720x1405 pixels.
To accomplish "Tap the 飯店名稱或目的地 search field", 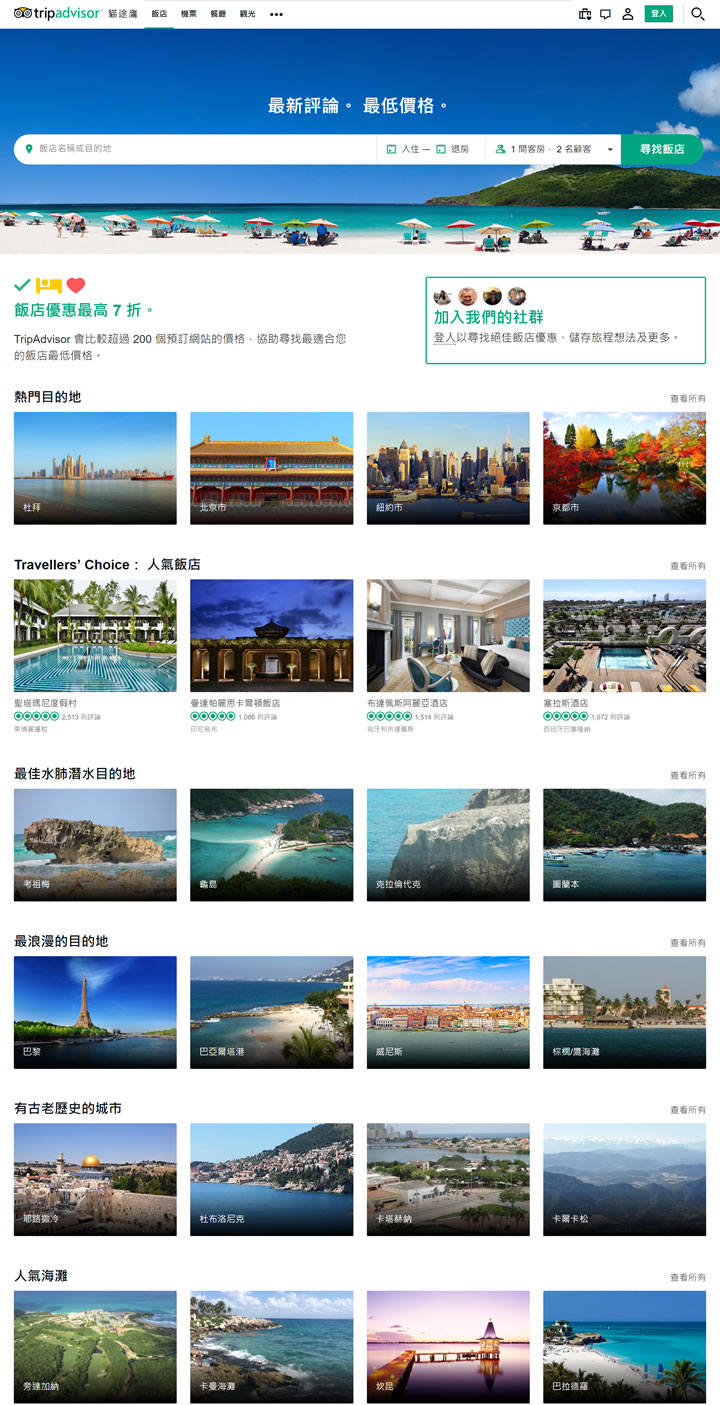I will click(x=200, y=149).
